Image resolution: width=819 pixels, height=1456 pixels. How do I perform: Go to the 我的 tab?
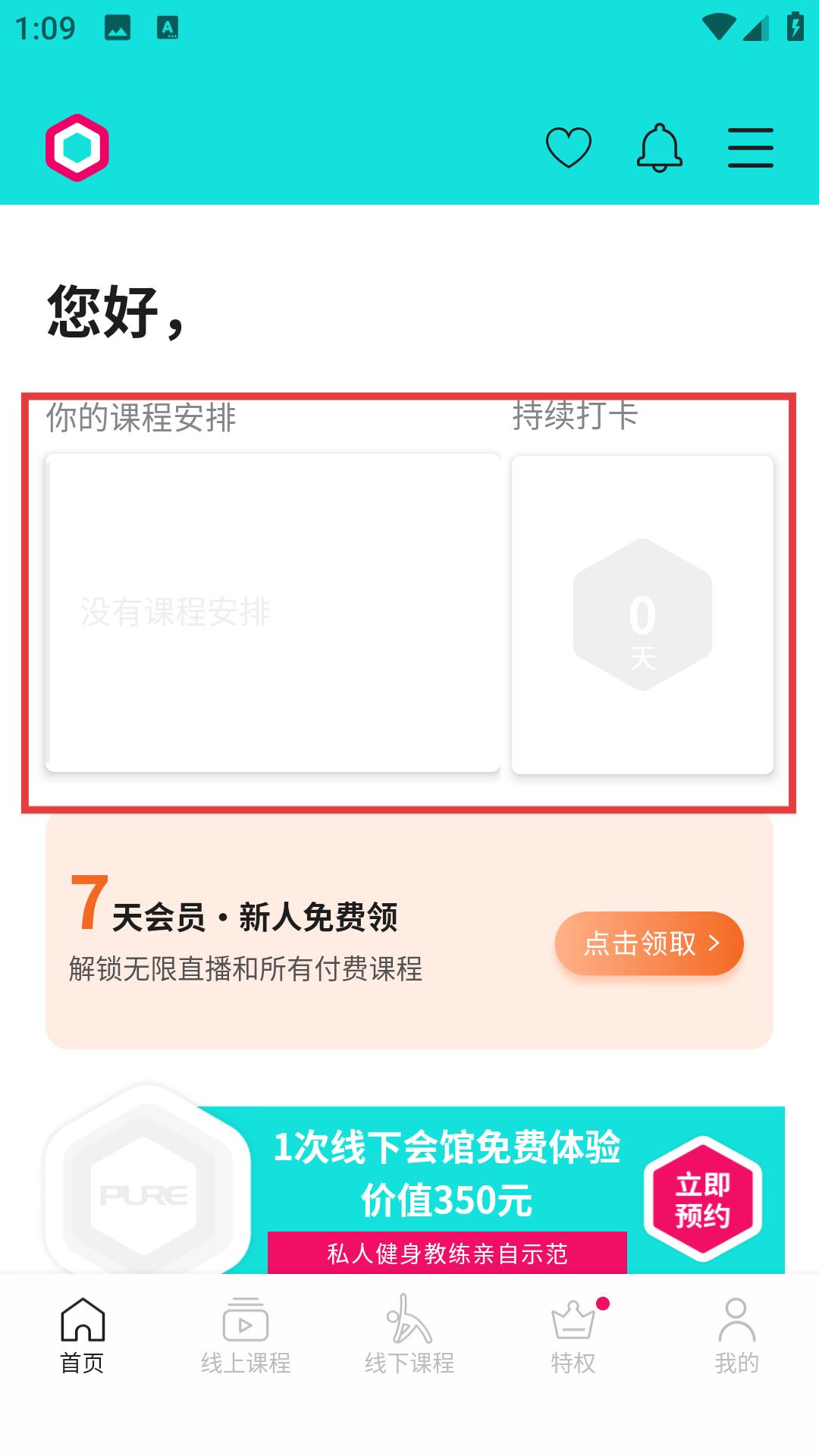[736, 1336]
